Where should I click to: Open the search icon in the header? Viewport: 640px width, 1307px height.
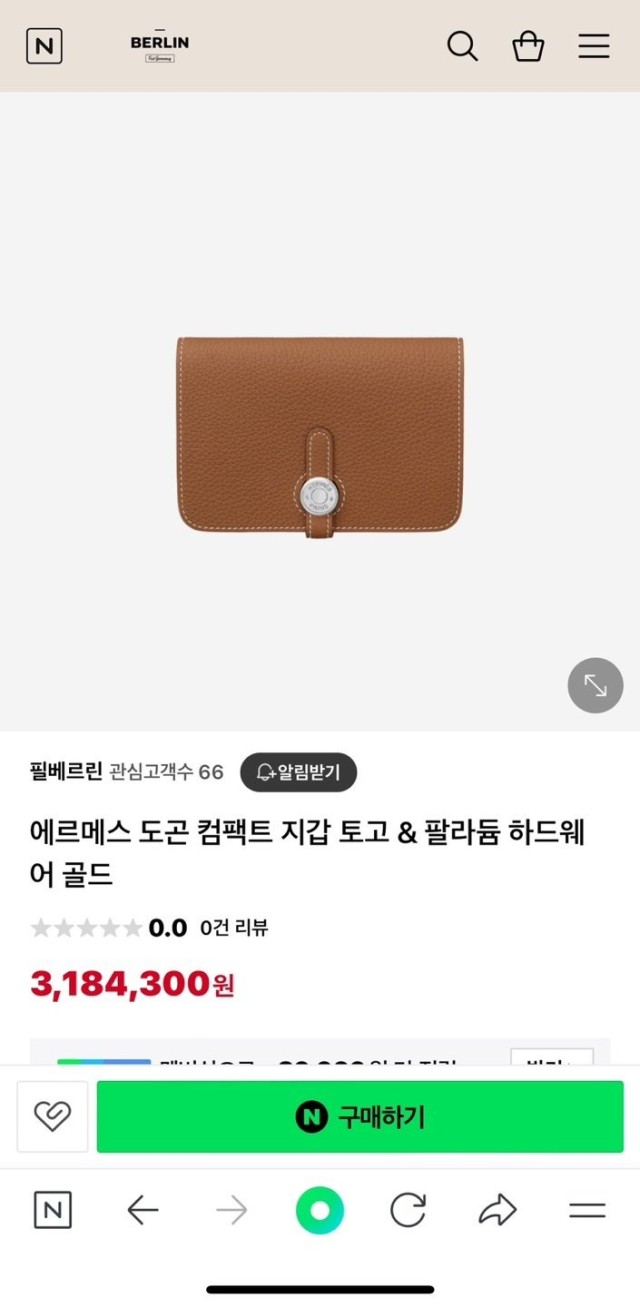462,46
